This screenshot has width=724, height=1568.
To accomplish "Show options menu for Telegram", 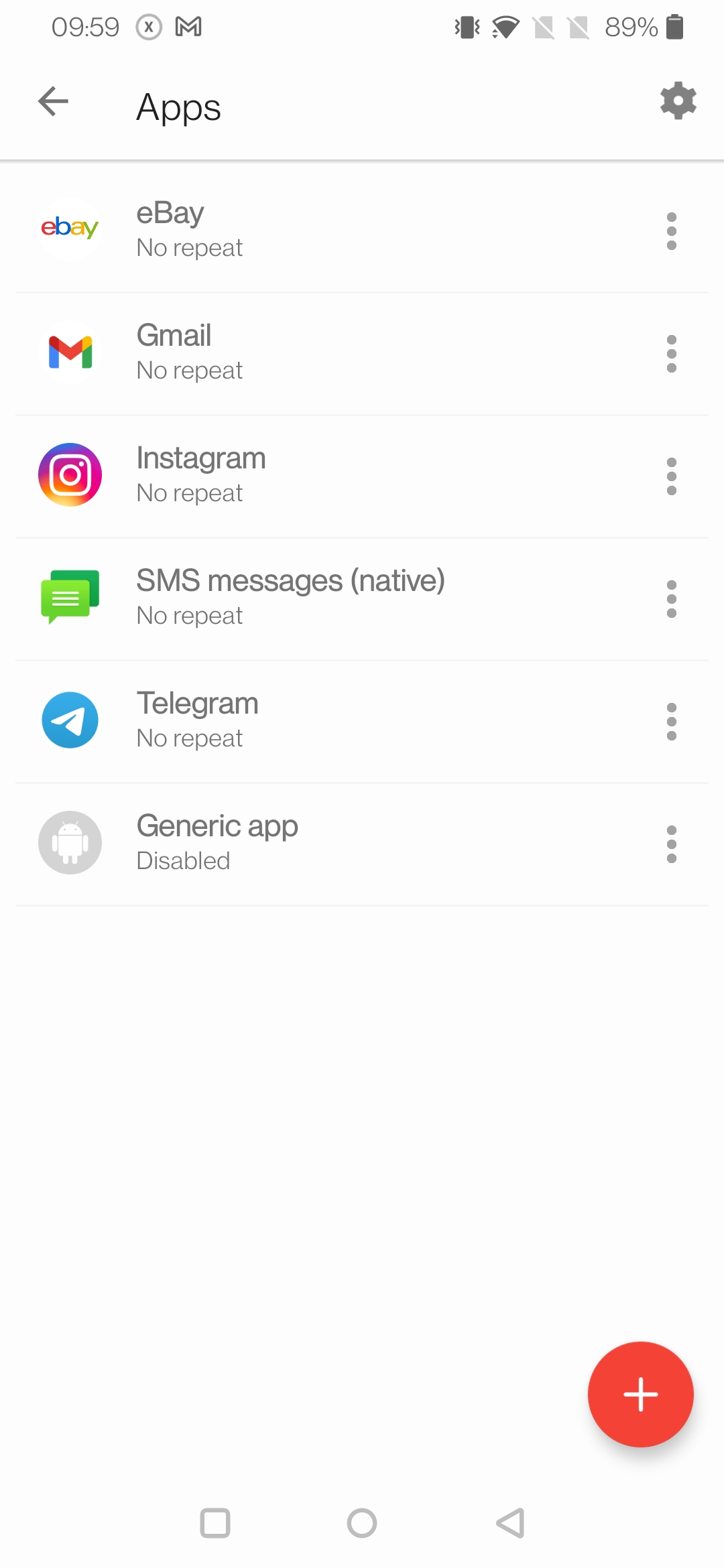I will pyautogui.click(x=671, y=722).
